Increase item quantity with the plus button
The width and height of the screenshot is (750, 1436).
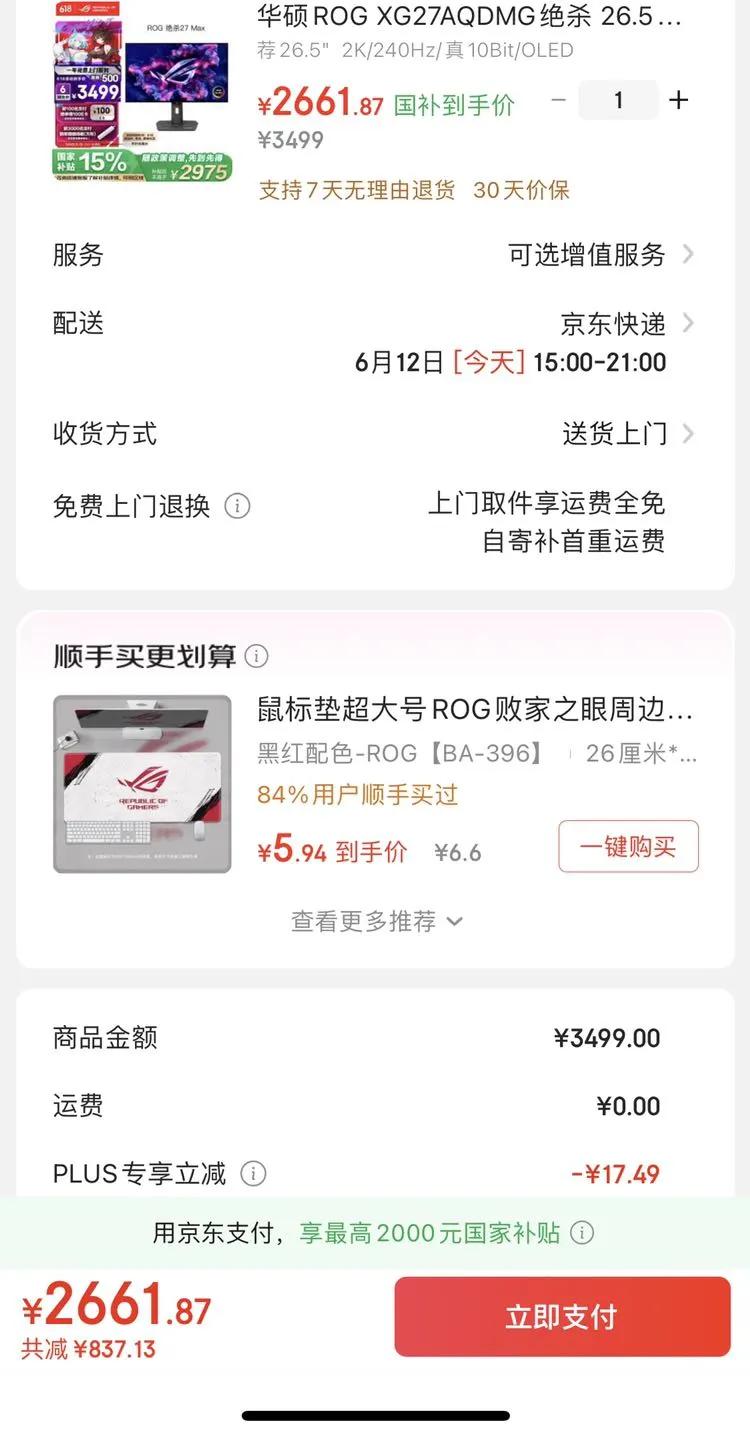tap(678, 100)
